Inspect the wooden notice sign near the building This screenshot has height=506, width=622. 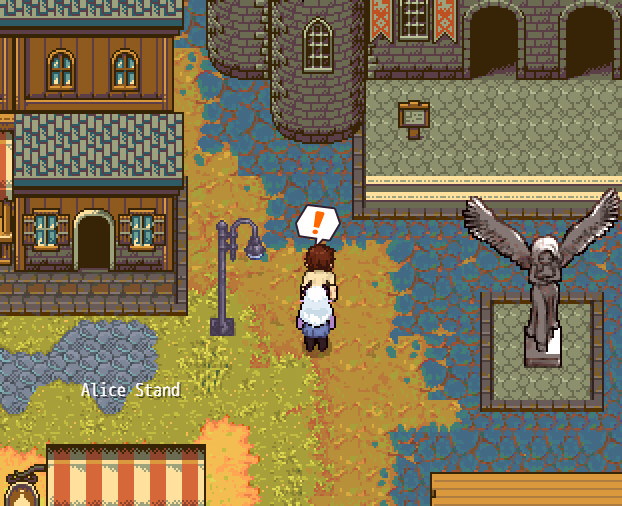(412, 117)
